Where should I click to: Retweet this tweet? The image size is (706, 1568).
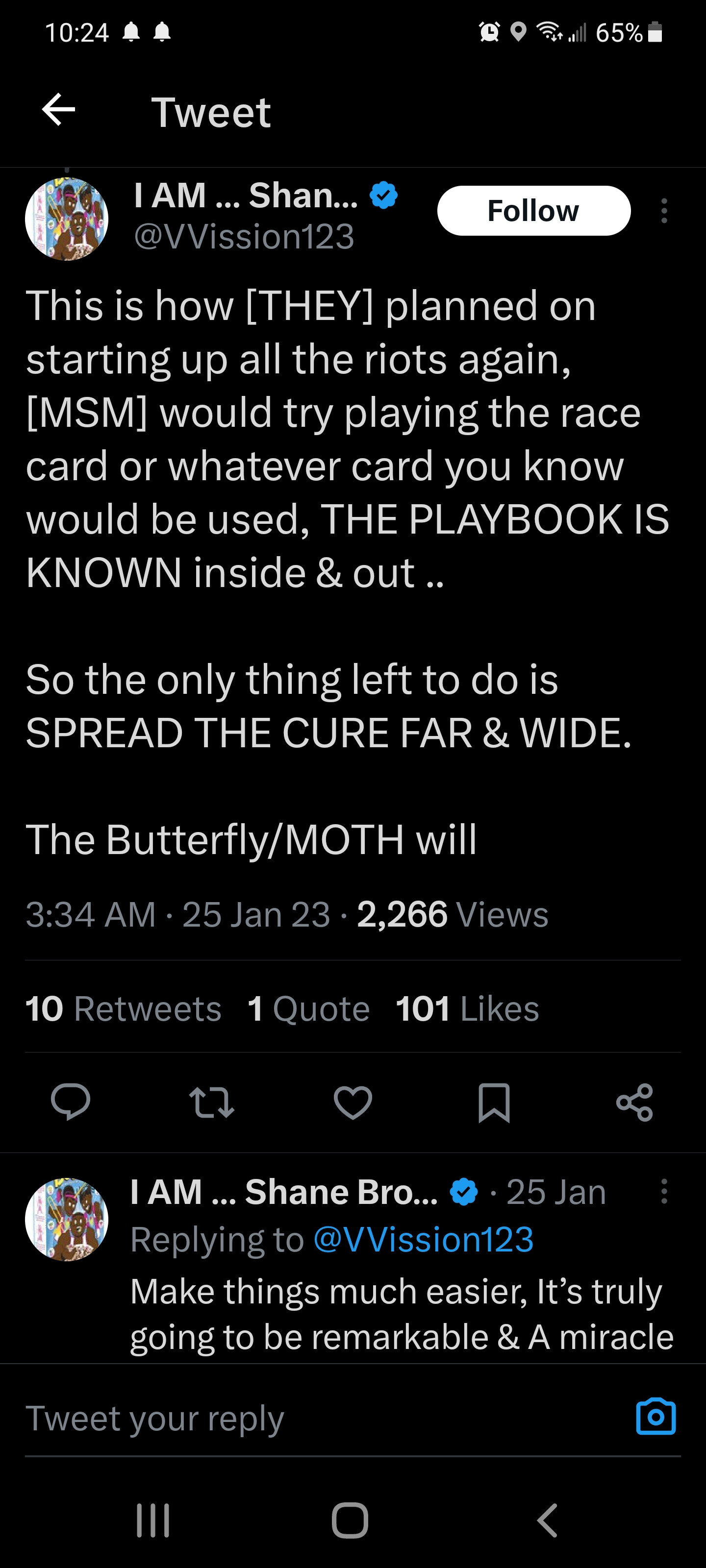tap(211, 1102)
